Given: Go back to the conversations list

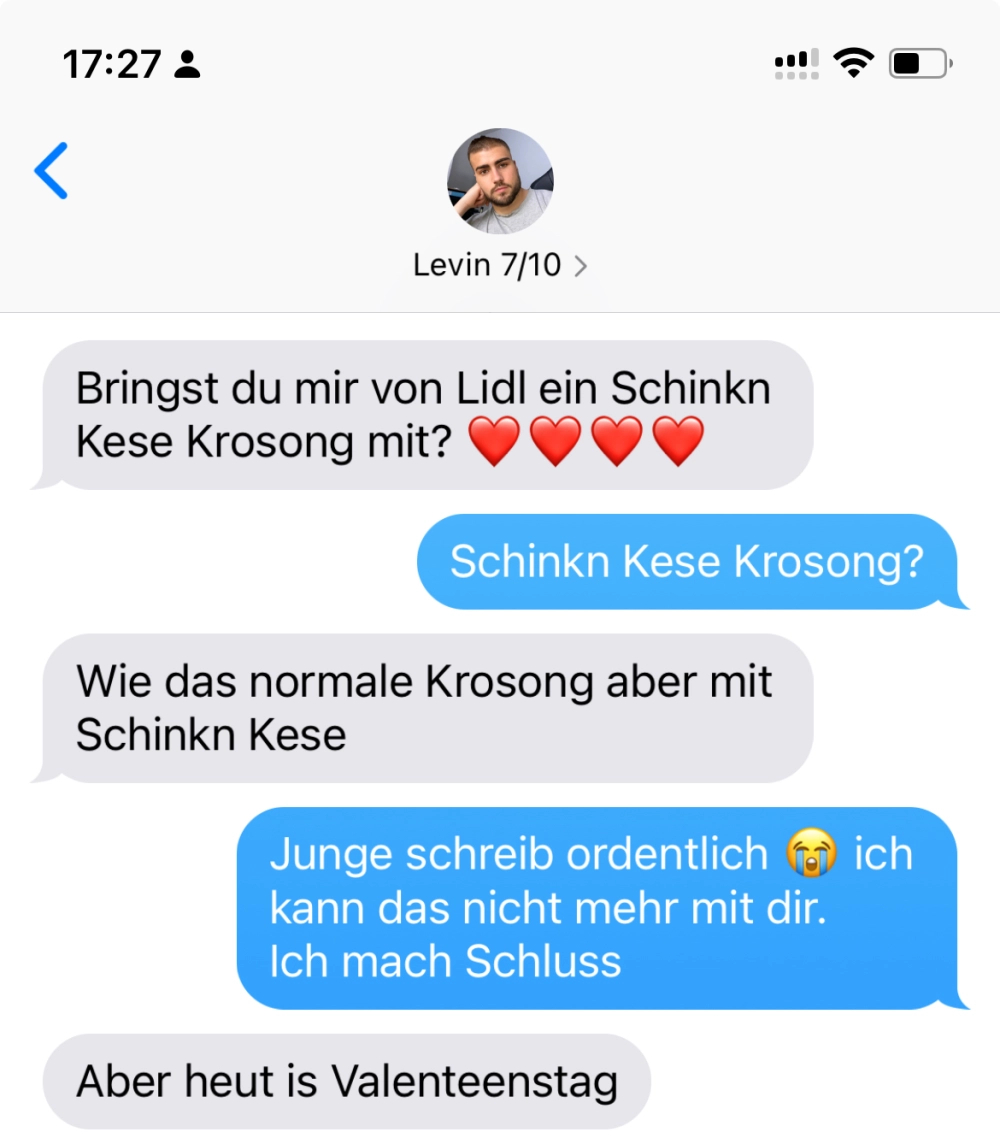Looking at the screenshot, I should pos(51,171).
